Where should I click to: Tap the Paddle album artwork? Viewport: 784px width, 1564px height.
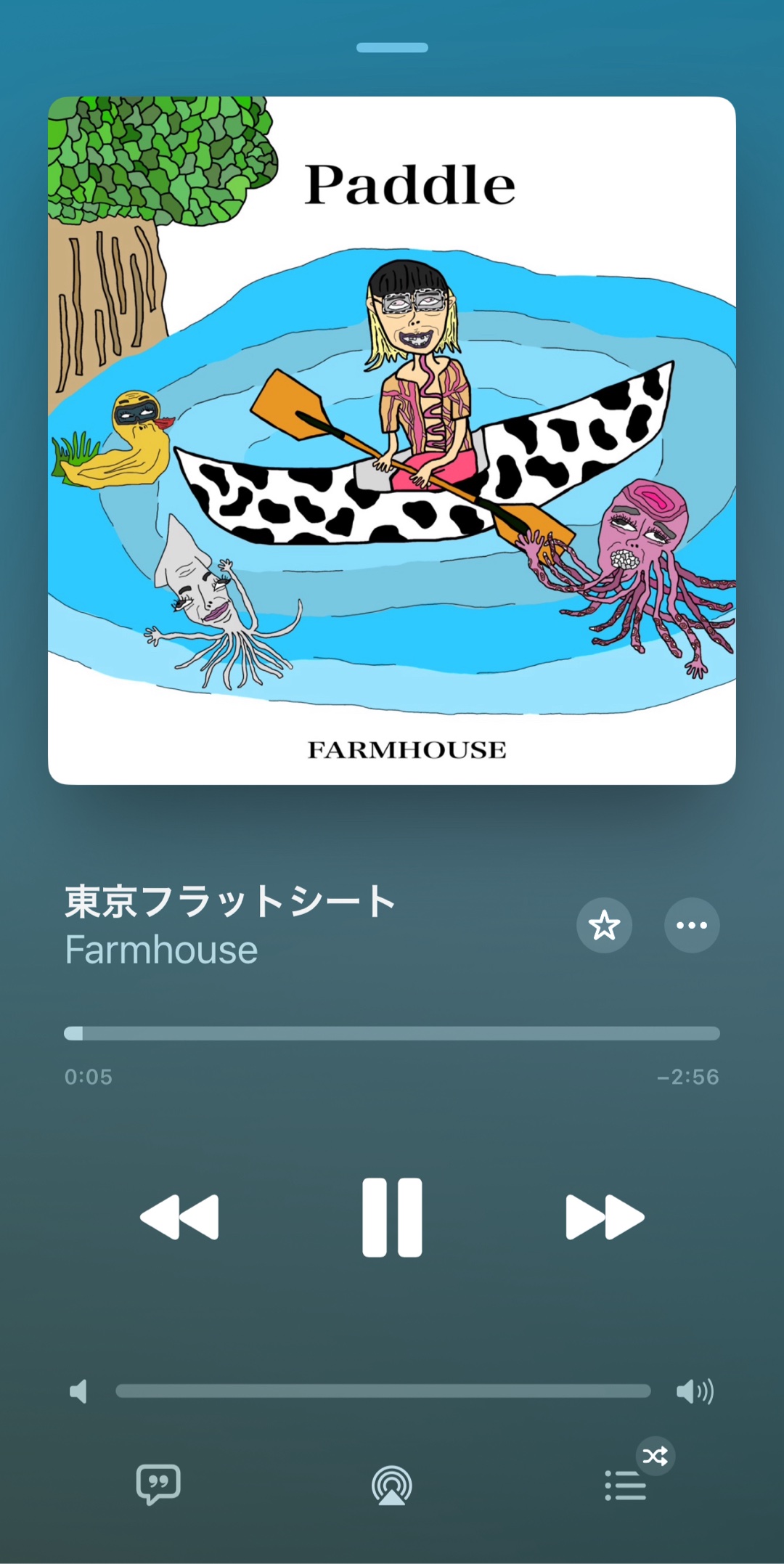(392, 441)
